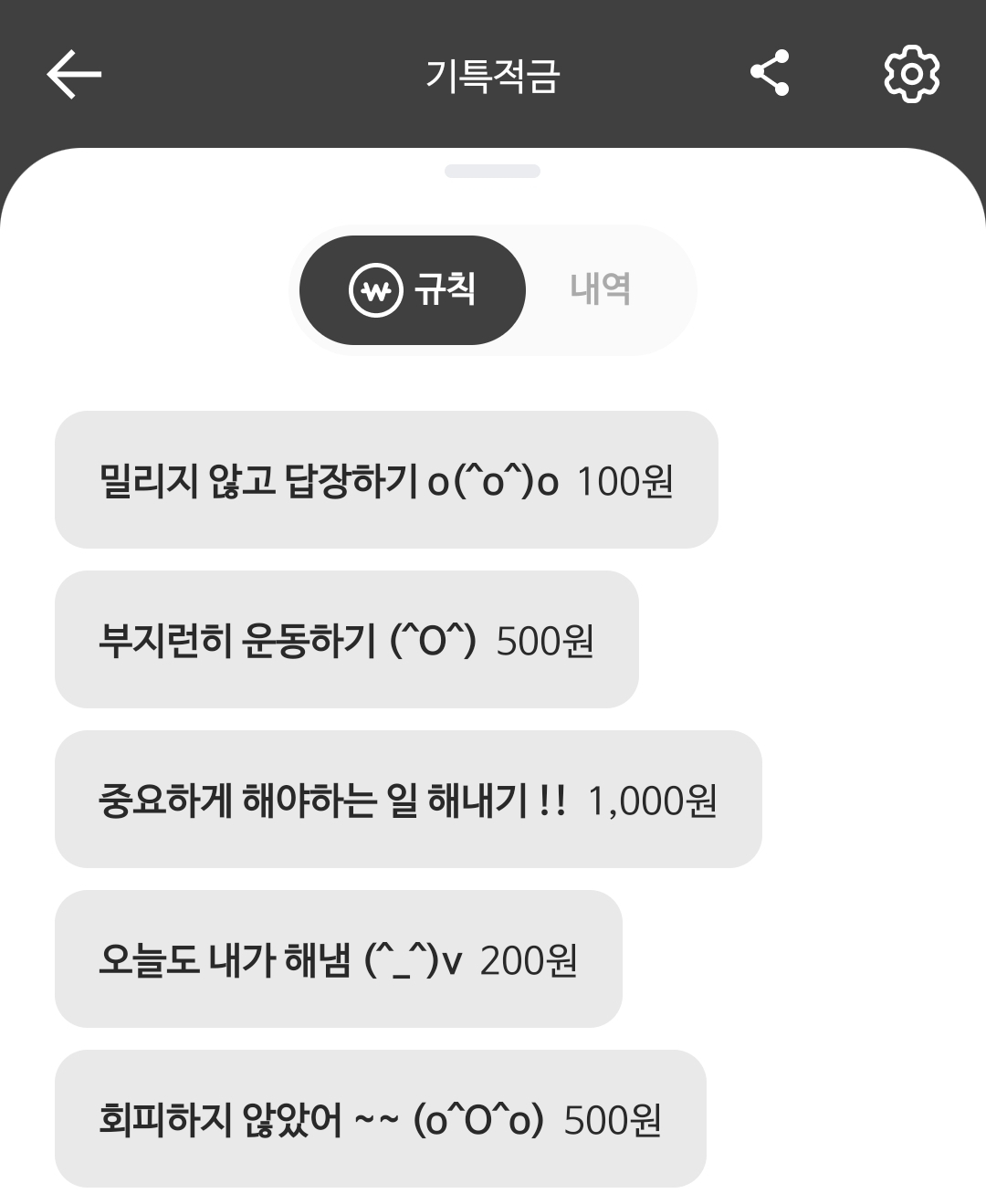Select the 규칙 tab
986x1204 pixels.
tap(413, 289)
